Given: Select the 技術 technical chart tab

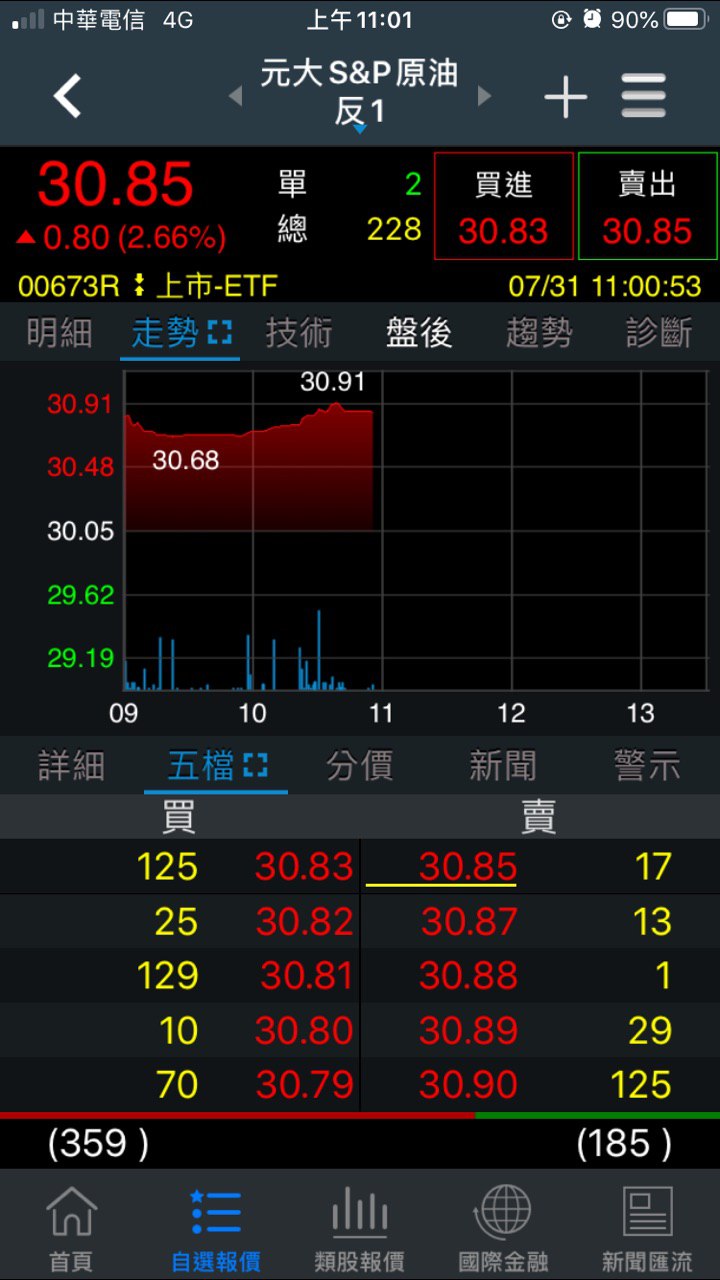Looking at the screenshot, I should coord(299,333).
